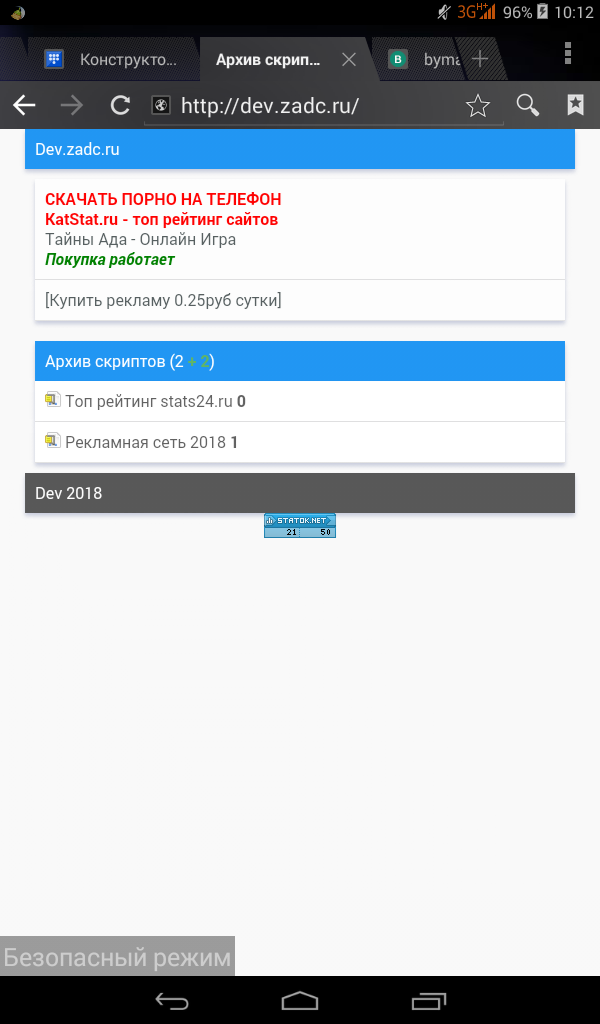Tap Купить рекламу 0.25руб сутки
600x1024 pixels.
163,300
